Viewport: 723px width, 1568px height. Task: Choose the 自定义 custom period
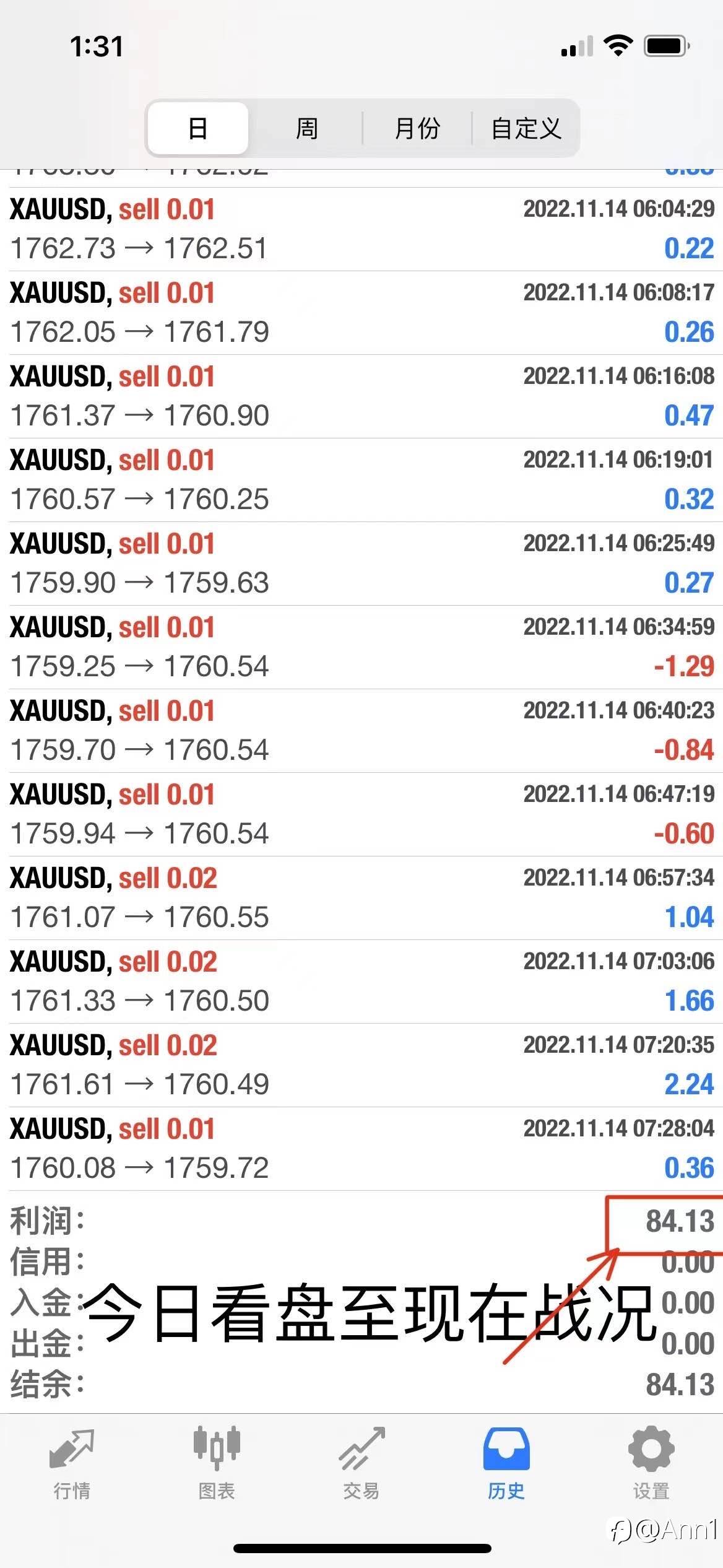click(526, 128)
